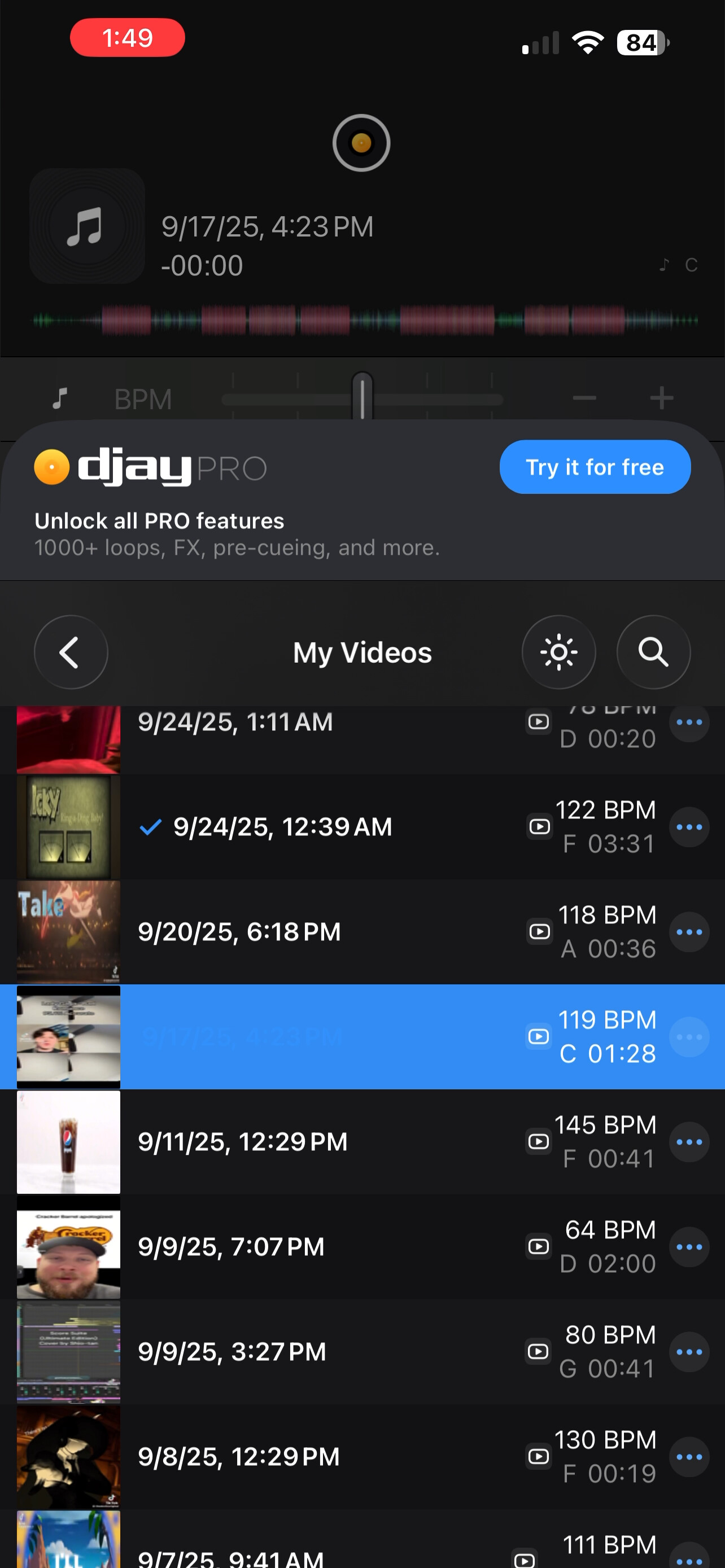
Task: Show more options for 130 BPM video
Action: [x=689, y=1456]
